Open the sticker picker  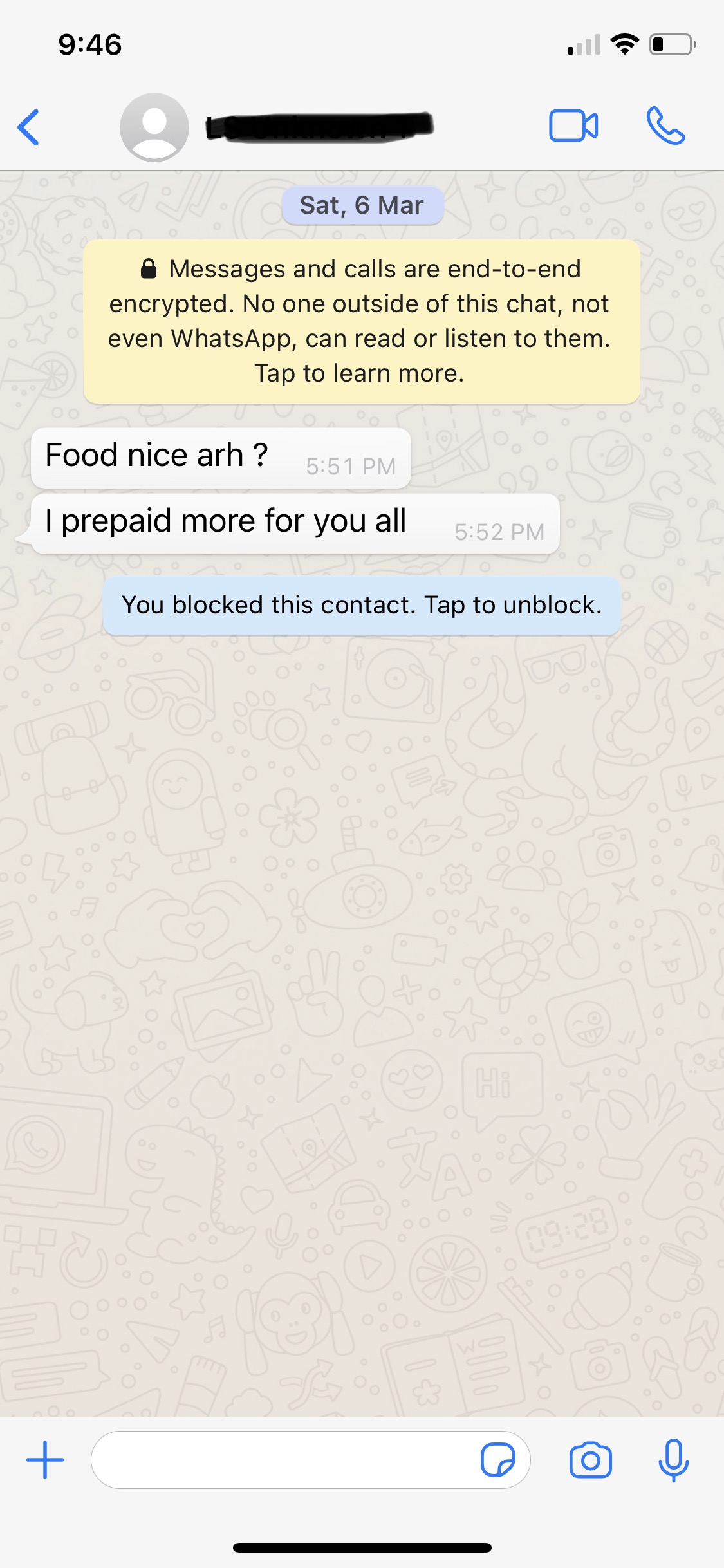pyautogui.click(x=497, y=1460)
